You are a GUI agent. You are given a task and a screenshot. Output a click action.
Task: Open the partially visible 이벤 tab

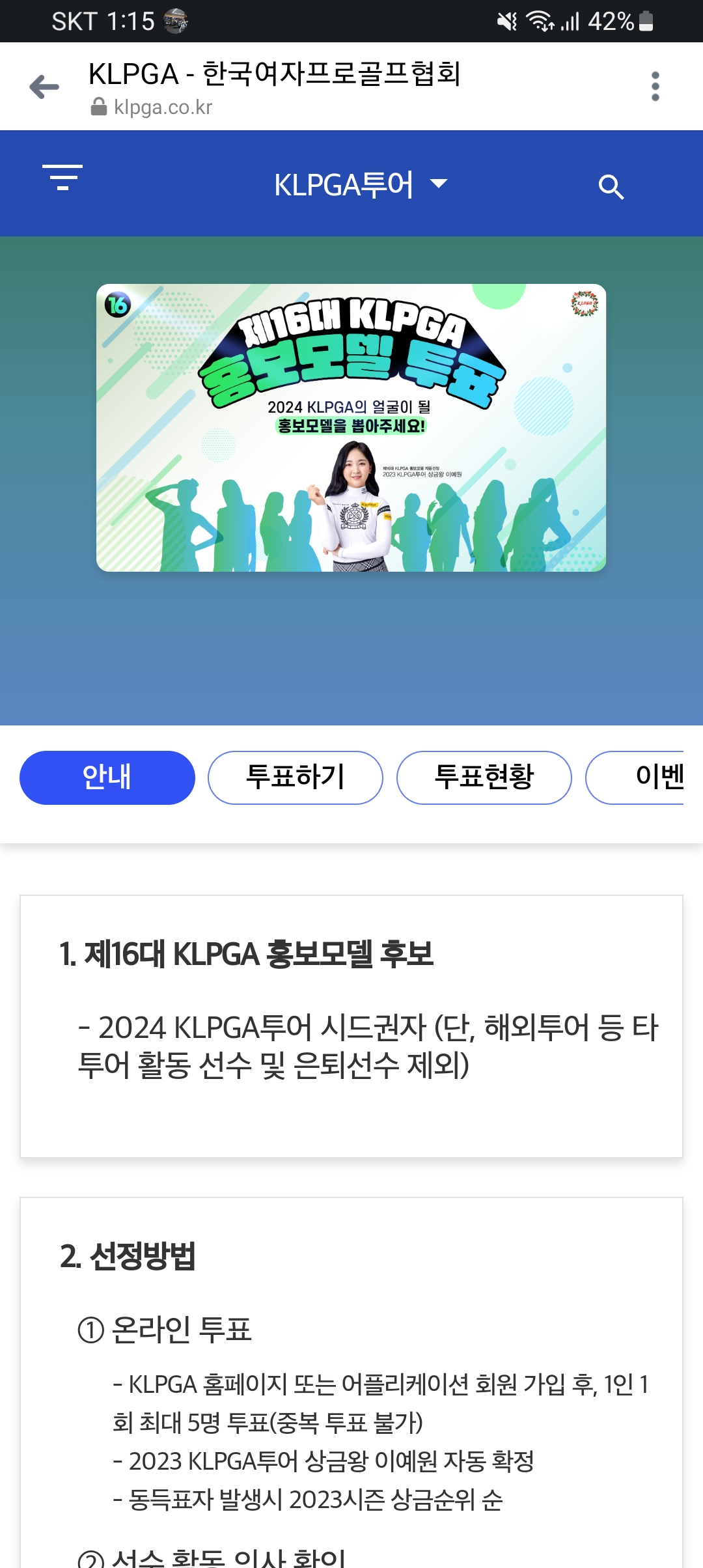coord(635,777)
